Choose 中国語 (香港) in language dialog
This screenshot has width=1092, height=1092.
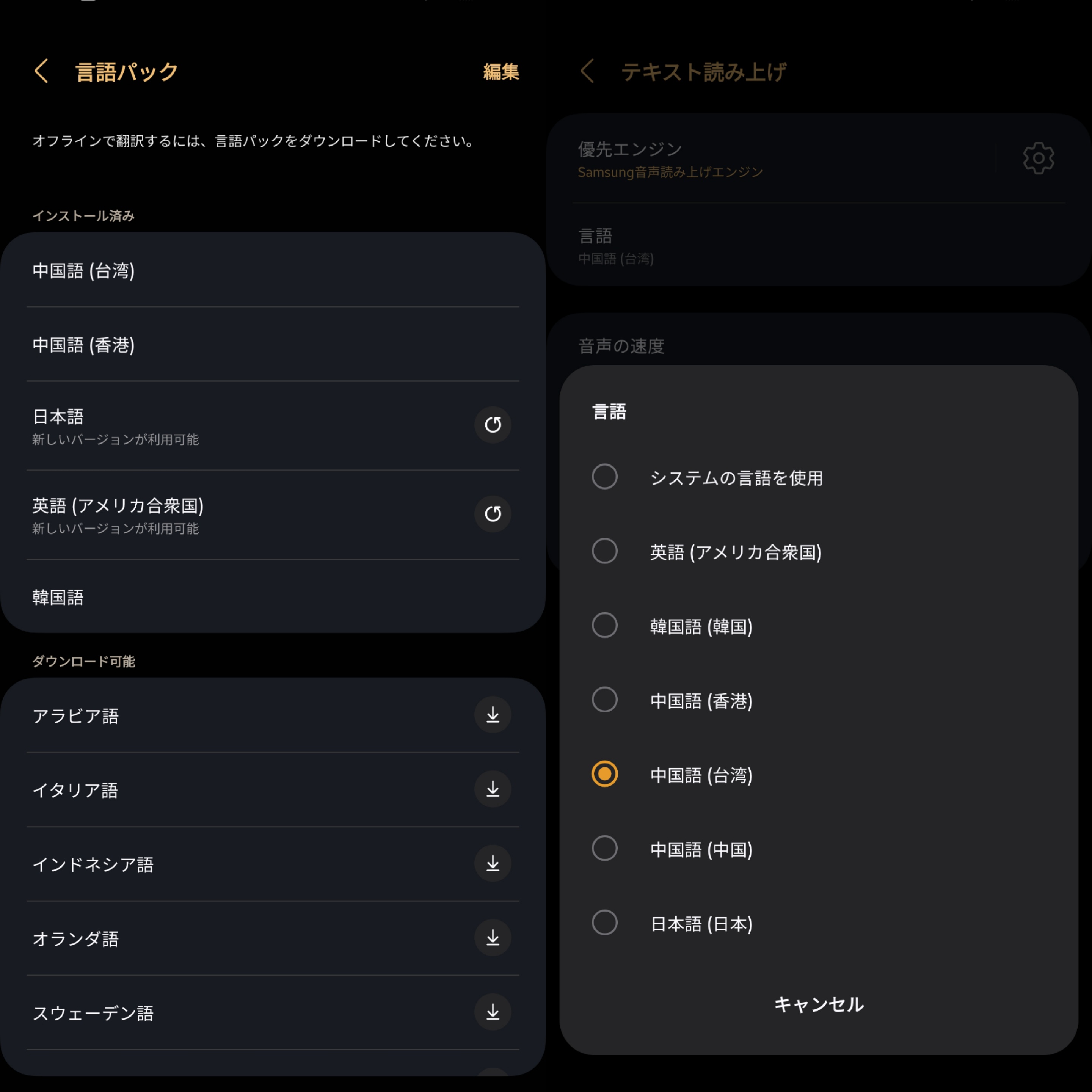(605, 700)
